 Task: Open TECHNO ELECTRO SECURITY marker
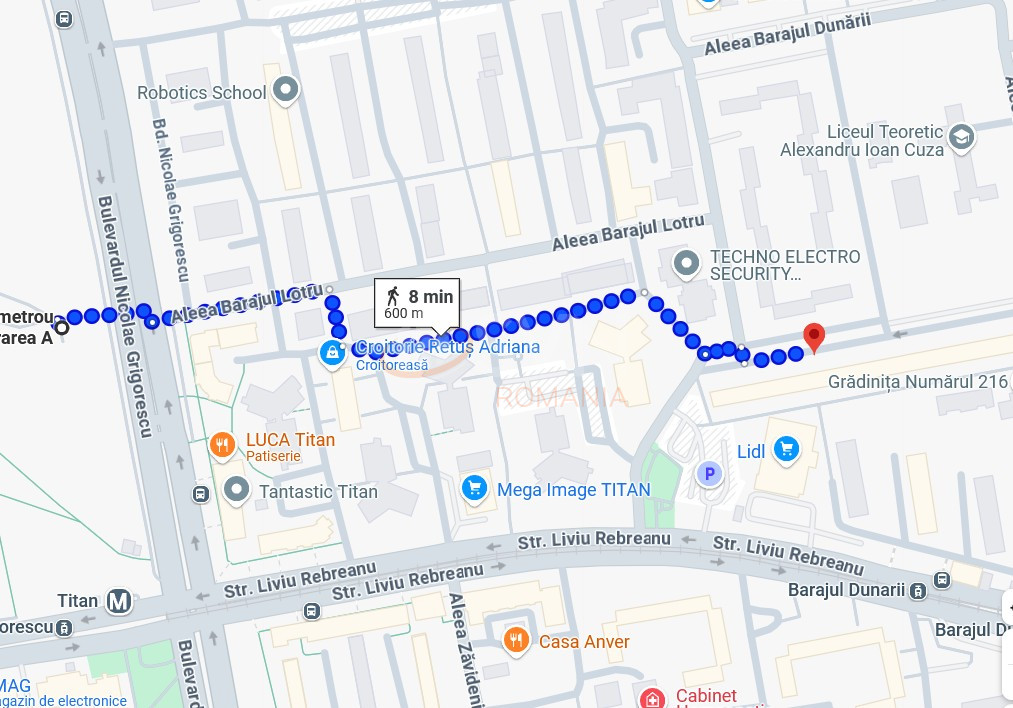(x=686, y=264)
